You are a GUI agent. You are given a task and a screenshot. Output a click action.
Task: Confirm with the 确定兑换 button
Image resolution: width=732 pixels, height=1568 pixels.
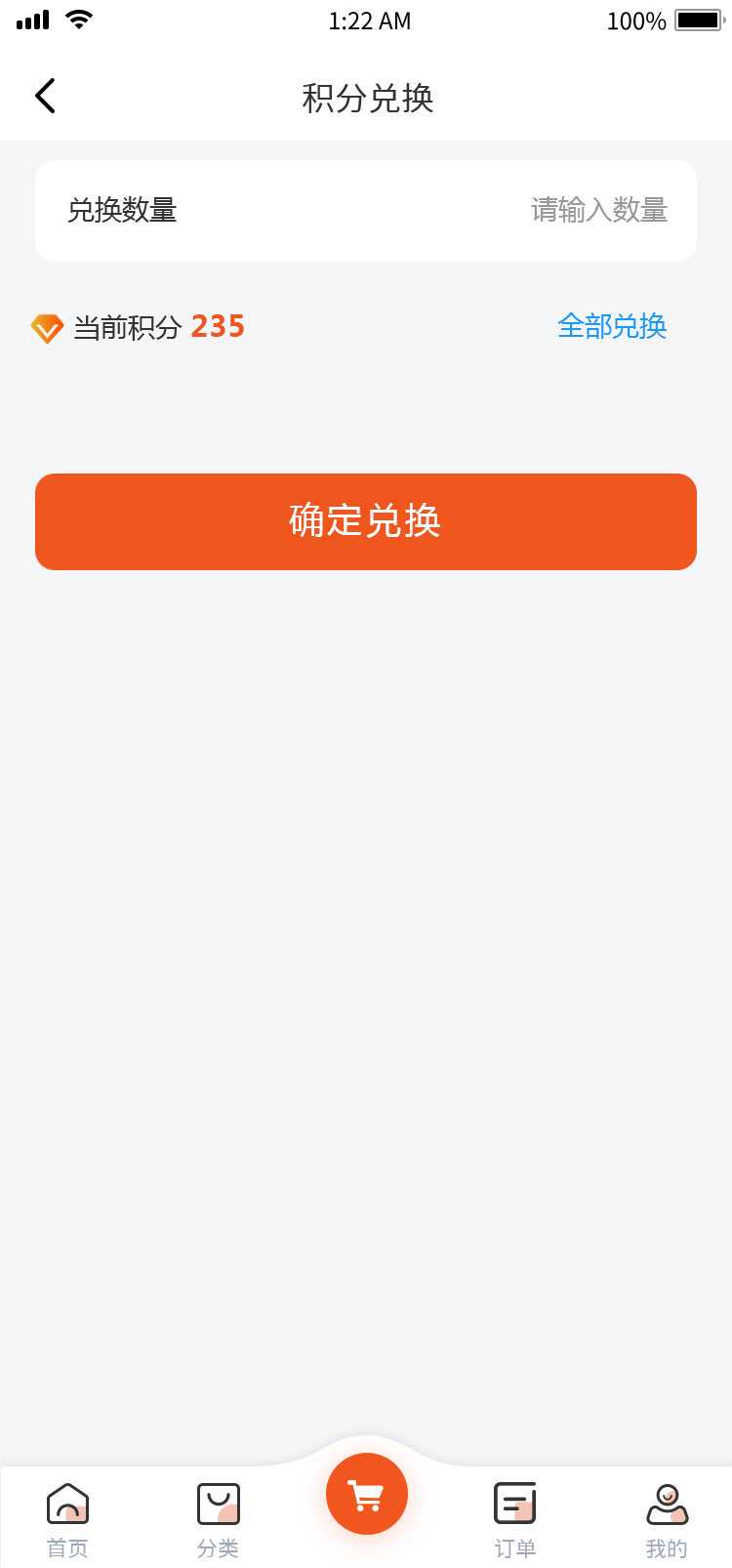coord(366,521)
